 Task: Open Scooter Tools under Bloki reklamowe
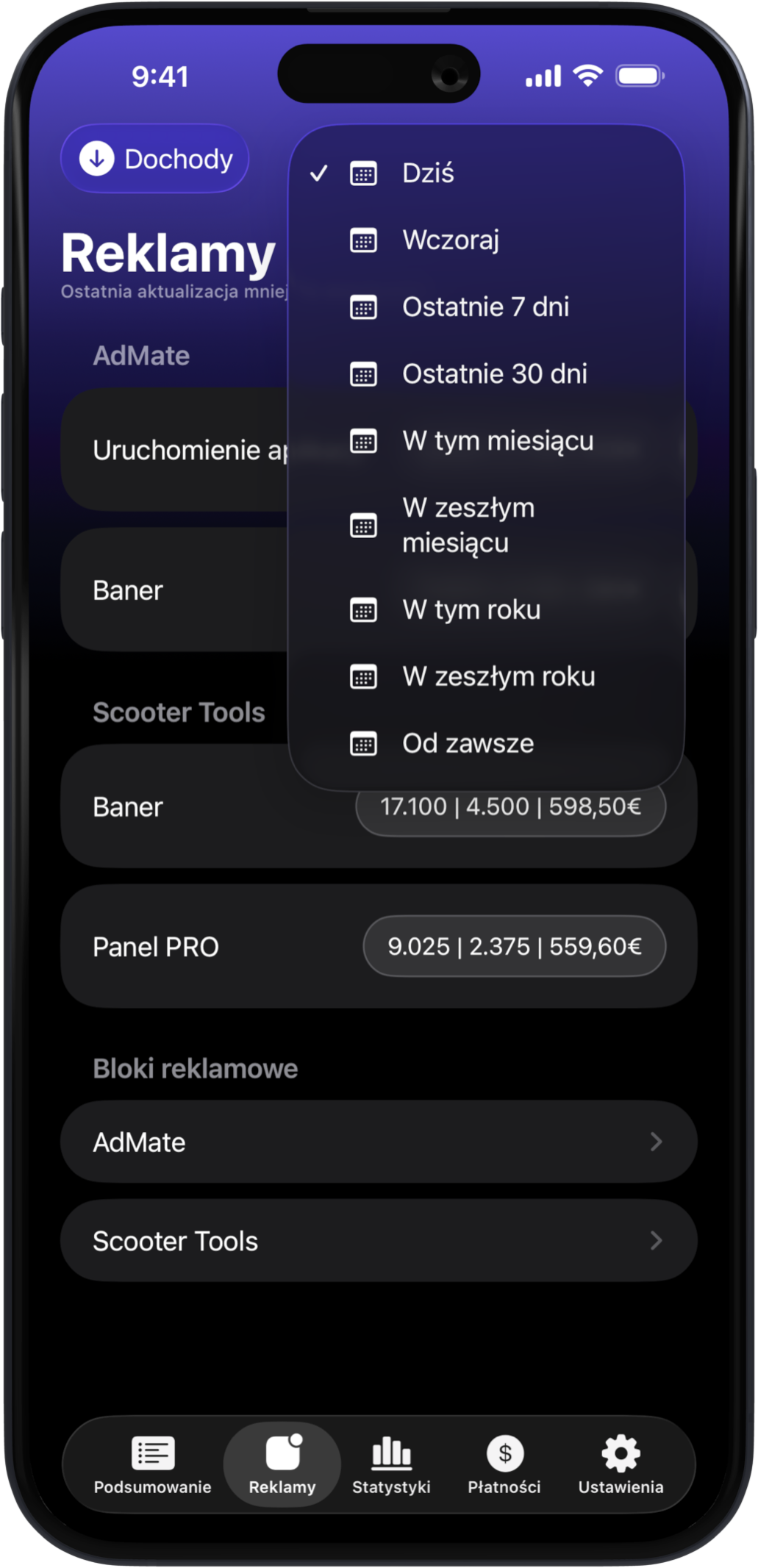pyautogui.click(x=378, y=1241)
